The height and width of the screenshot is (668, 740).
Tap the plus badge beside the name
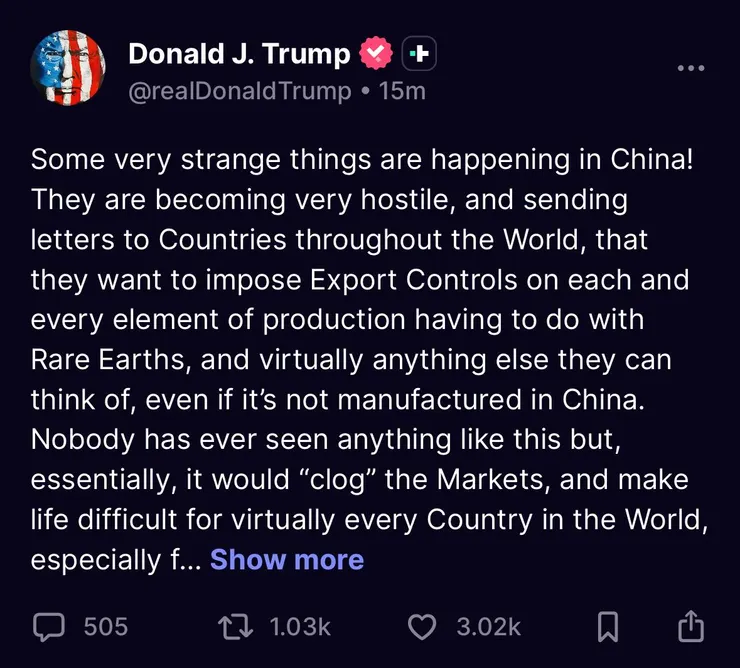(420, 54)
